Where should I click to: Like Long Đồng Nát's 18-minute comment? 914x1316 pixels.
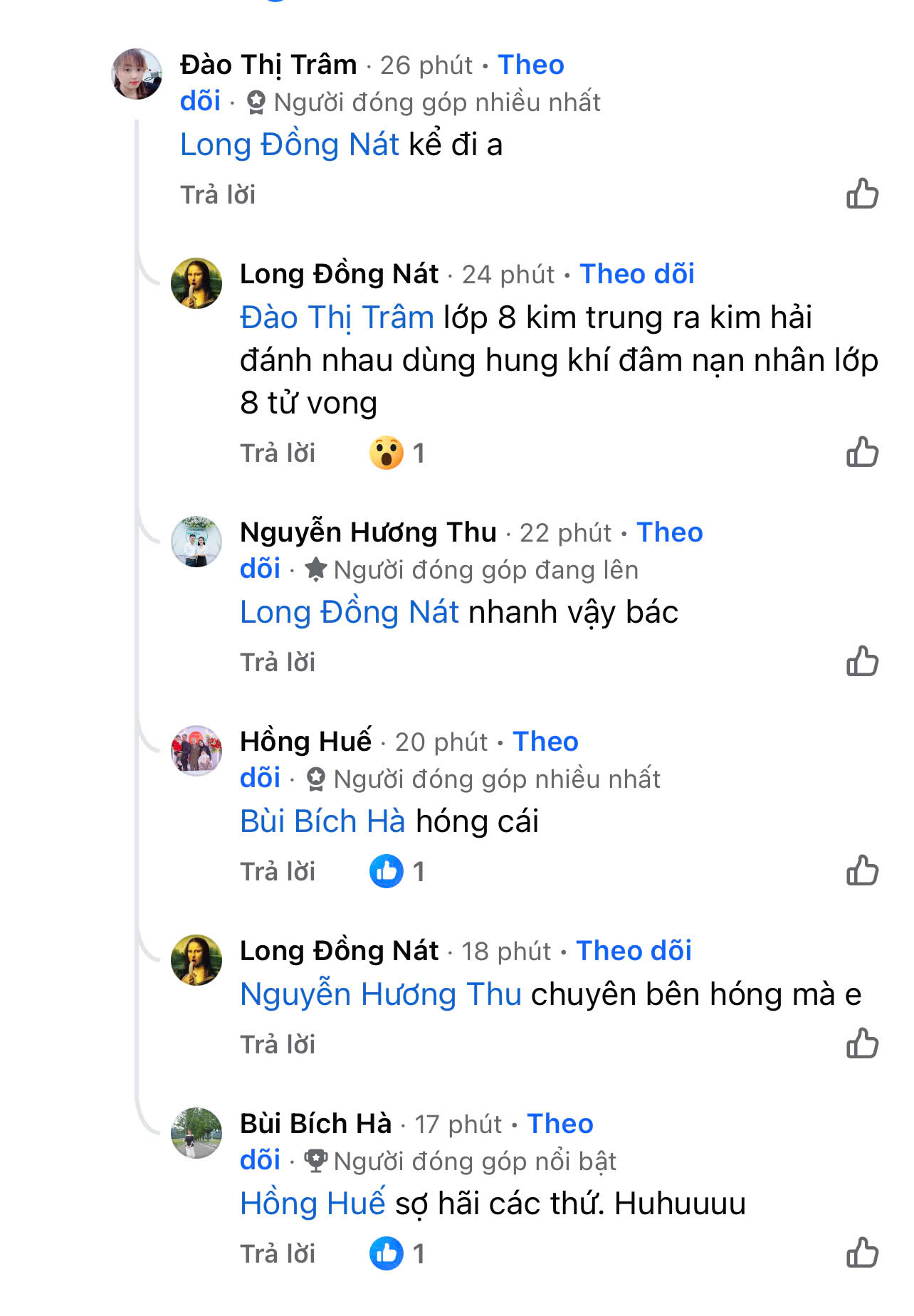pyautogui.click(x=862, y=1043)
